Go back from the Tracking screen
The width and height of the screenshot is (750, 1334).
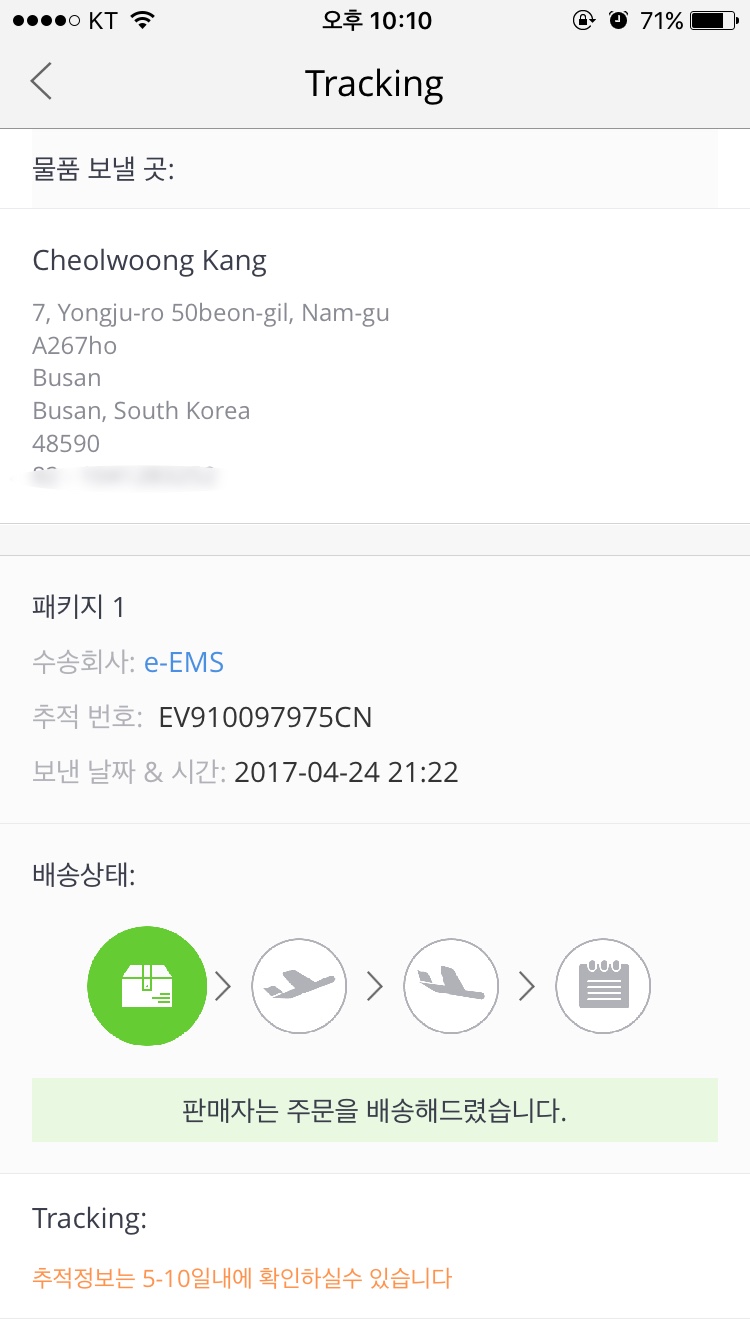tap(41, 82)
